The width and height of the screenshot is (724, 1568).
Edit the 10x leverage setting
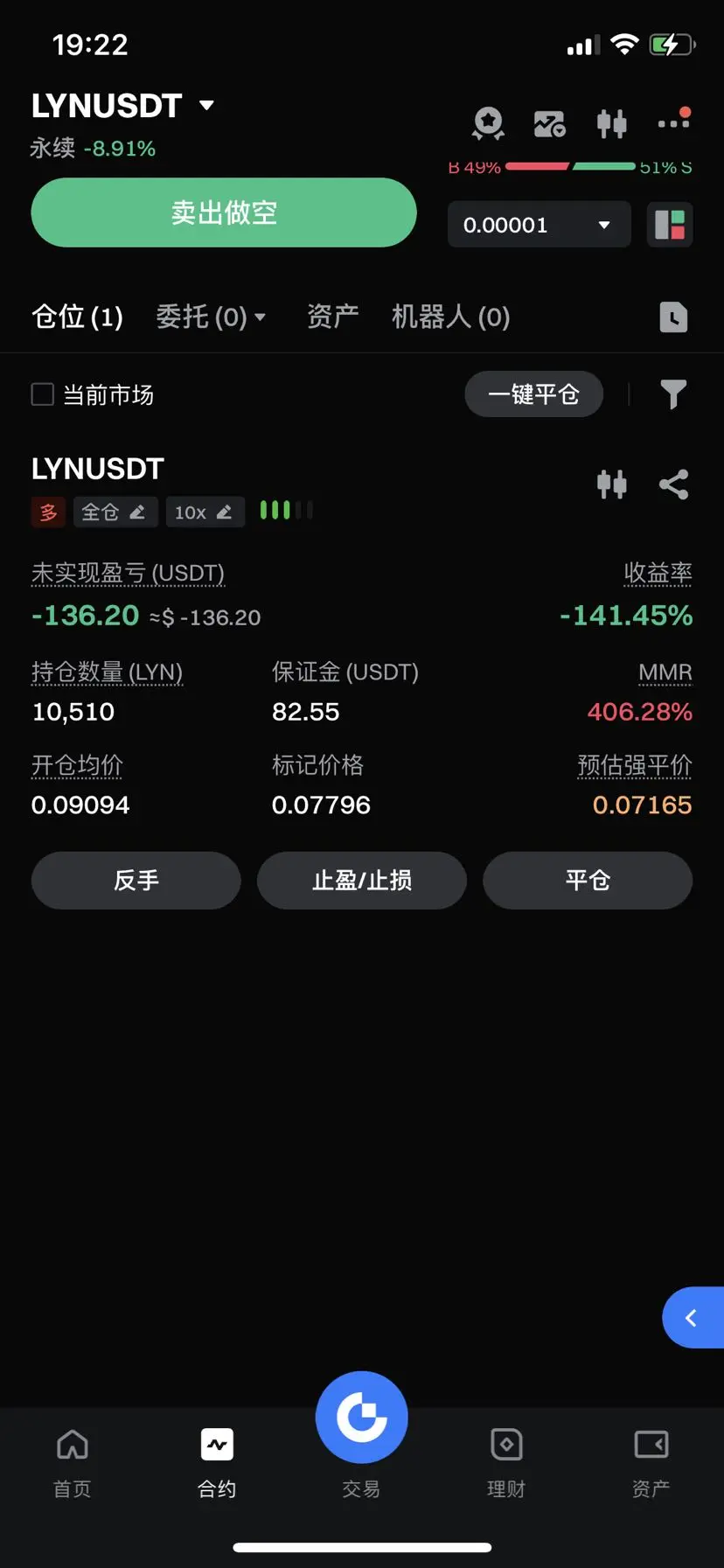(x=204, y=512)
